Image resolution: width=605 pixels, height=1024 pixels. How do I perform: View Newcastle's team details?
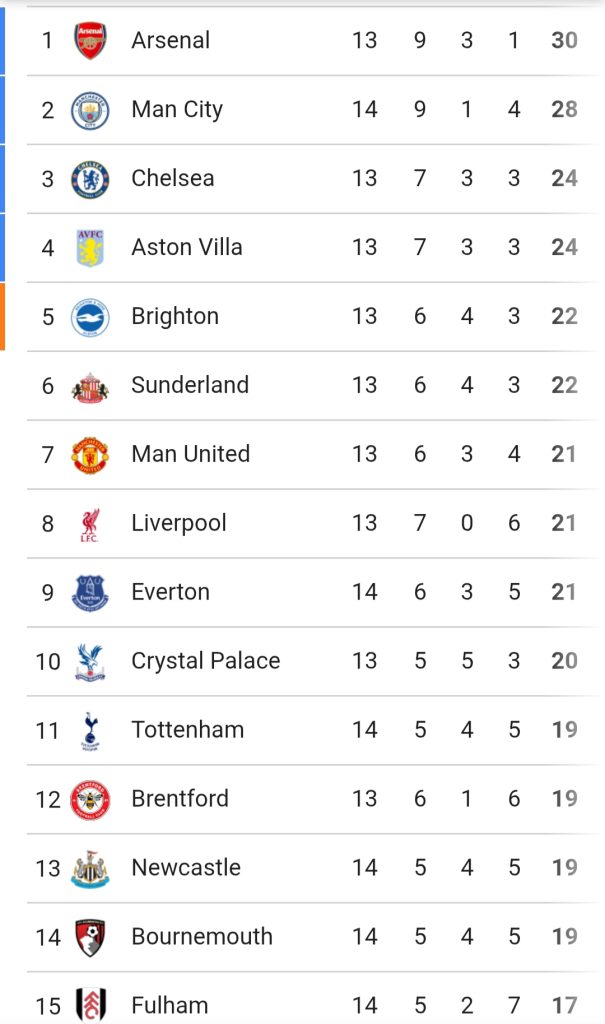point(186,869)
